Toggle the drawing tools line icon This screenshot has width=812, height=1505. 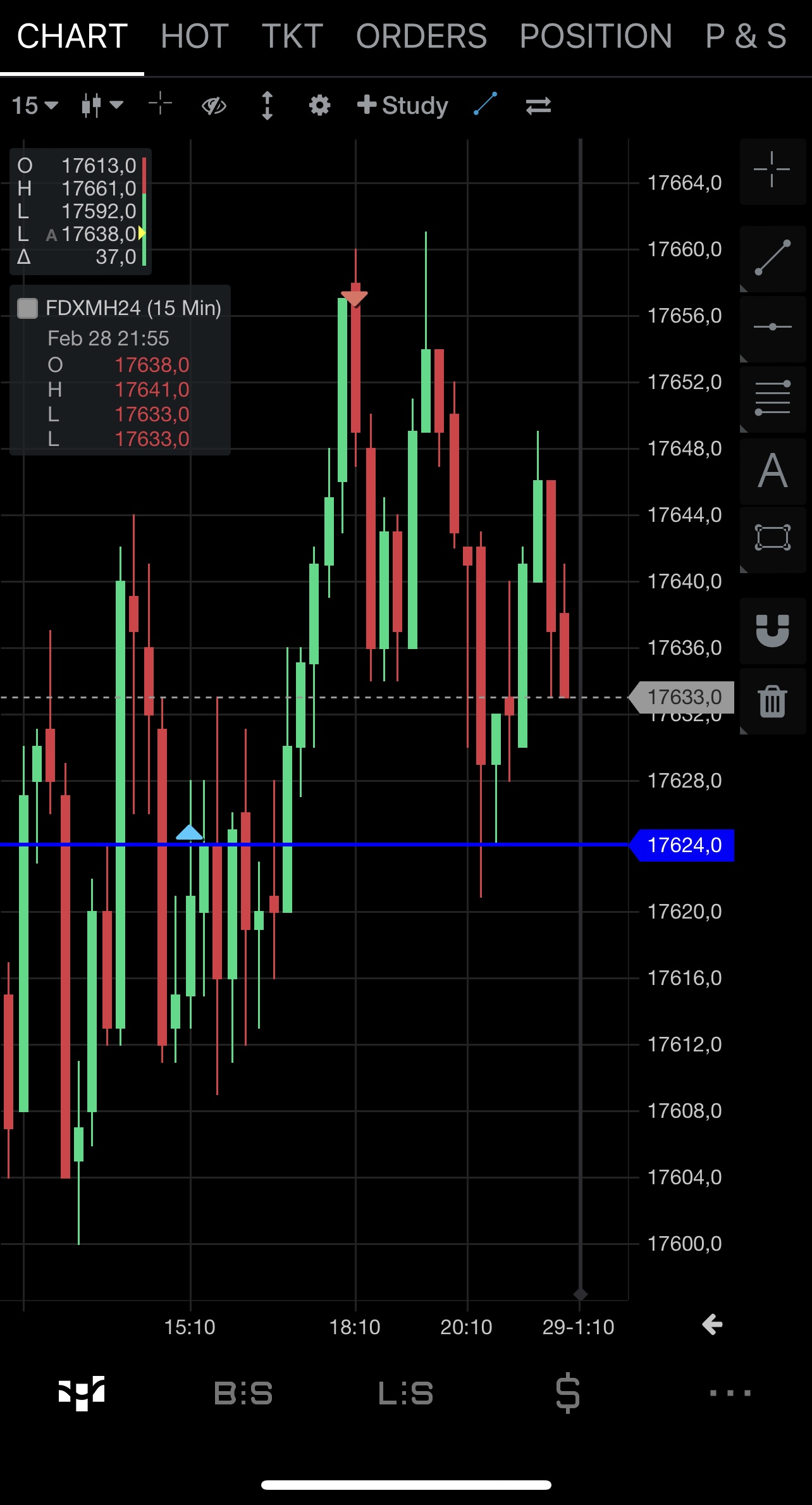coord(485,104)
